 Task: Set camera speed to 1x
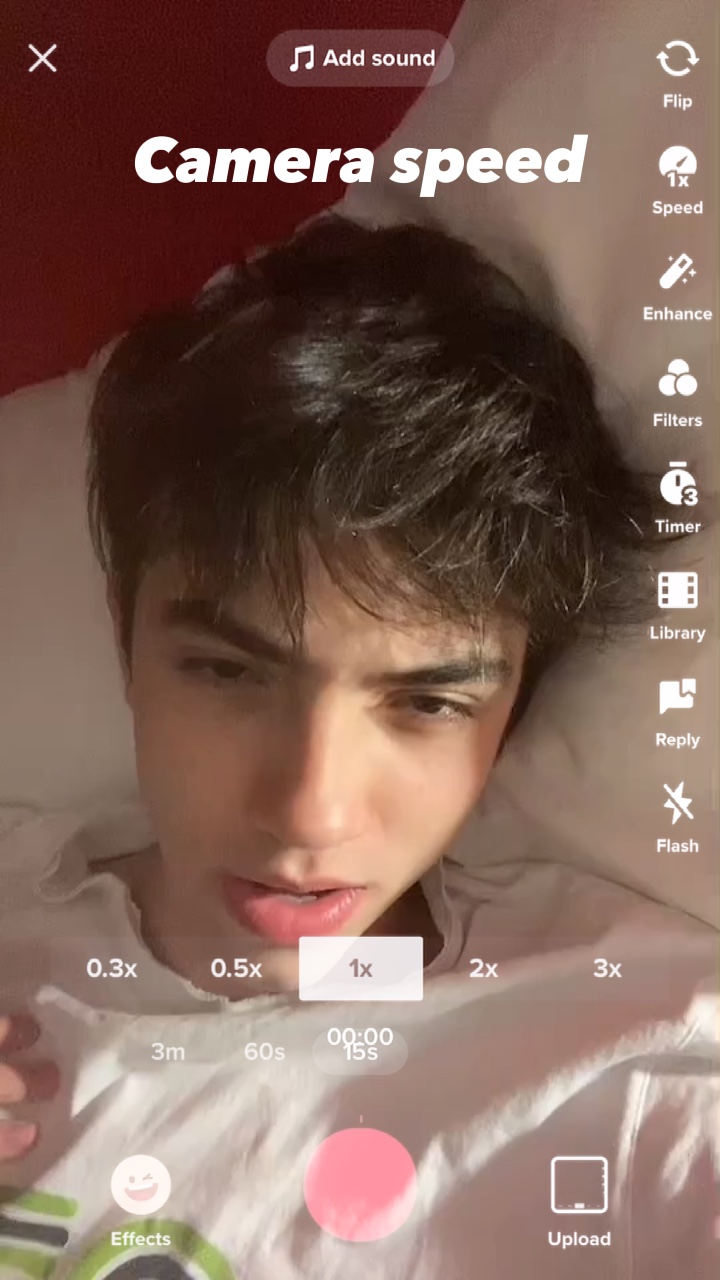click(360, 968)
